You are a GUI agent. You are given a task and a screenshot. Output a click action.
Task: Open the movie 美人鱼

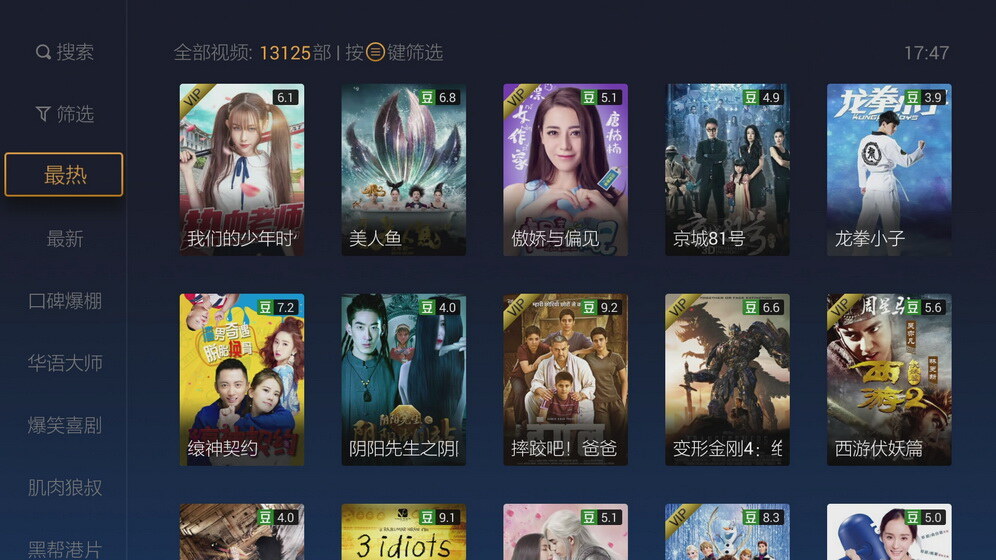[x=403, y=169]
